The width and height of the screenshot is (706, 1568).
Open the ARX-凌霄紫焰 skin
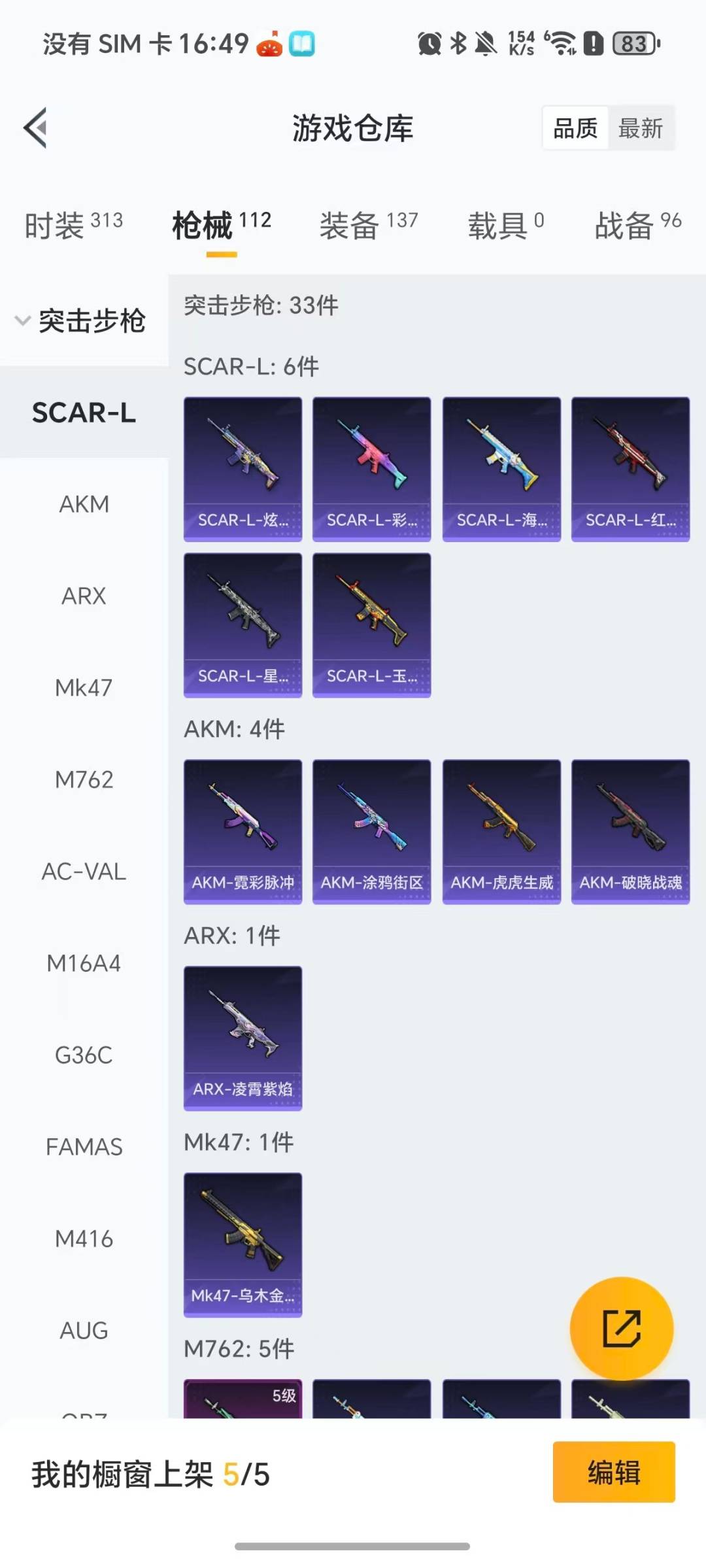tap(243, 1038)
